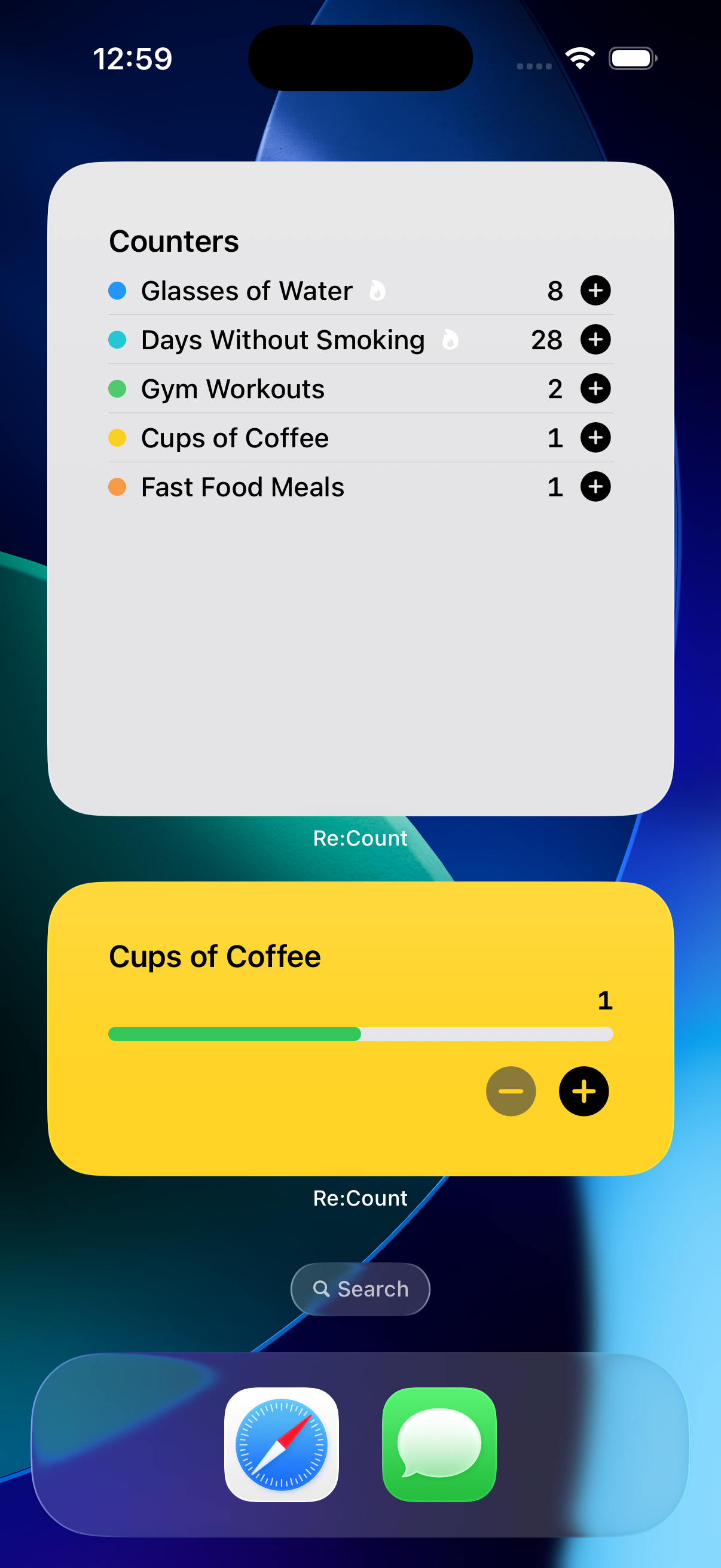Select the blue dot beside Glasses of Water
The image size is (721, 1568).
(118, 291)
